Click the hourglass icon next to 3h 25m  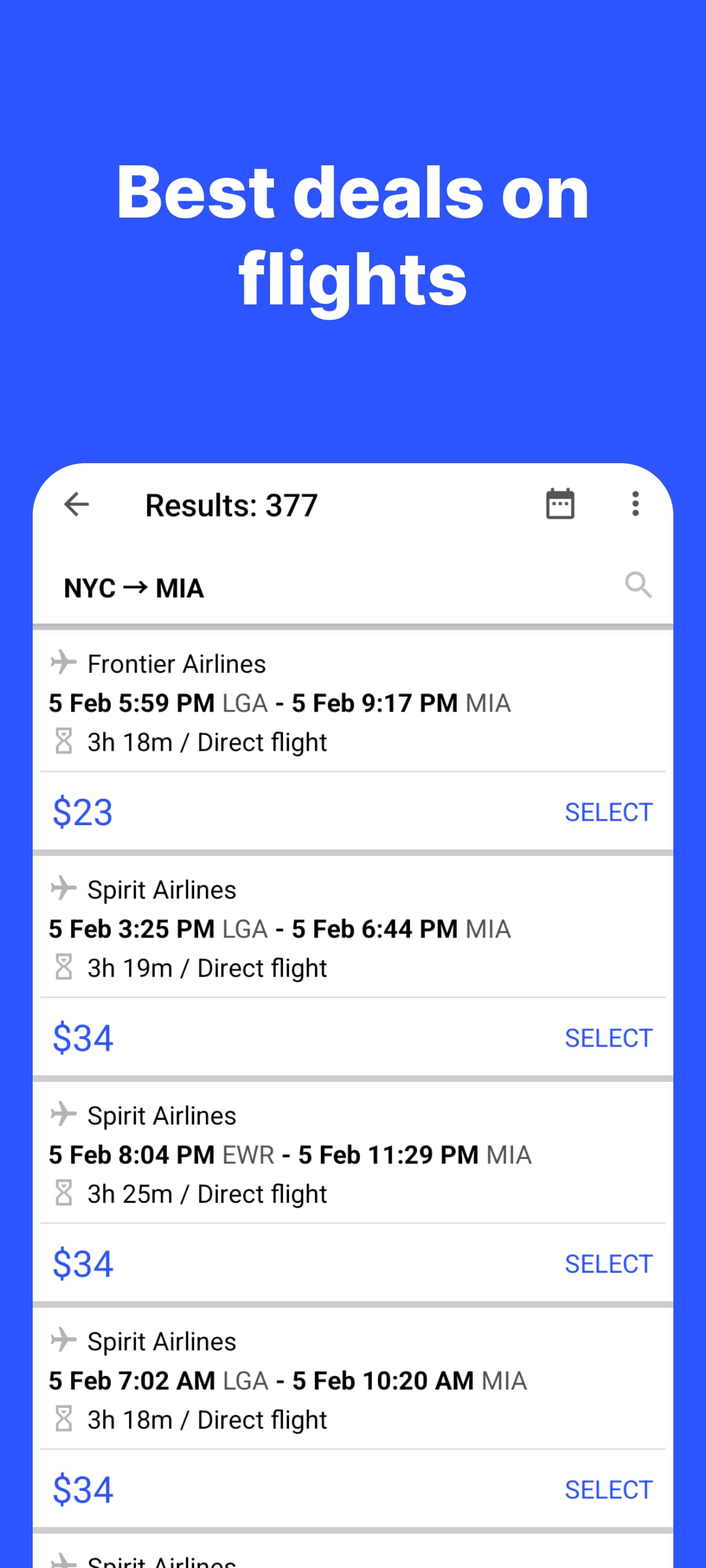click(64, 1193)
